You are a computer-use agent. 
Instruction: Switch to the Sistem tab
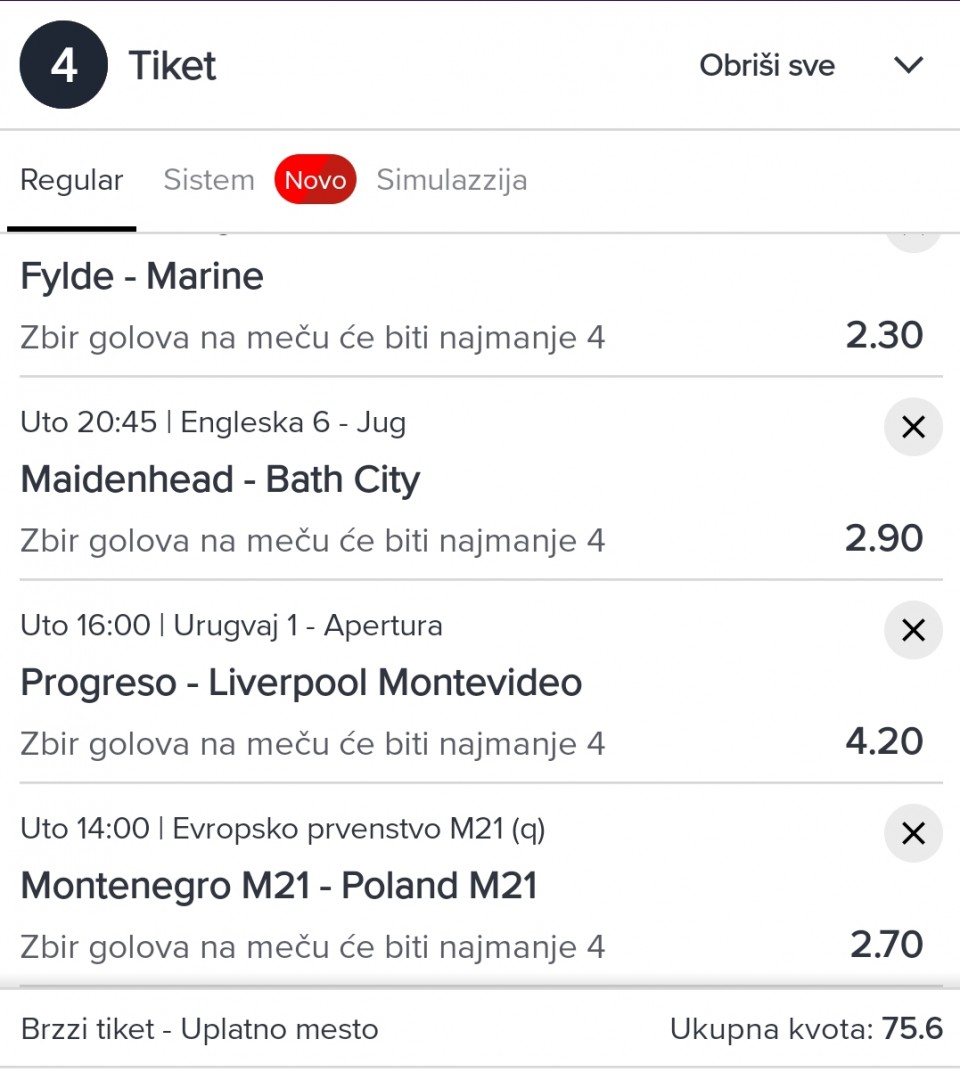click(209, 181)
